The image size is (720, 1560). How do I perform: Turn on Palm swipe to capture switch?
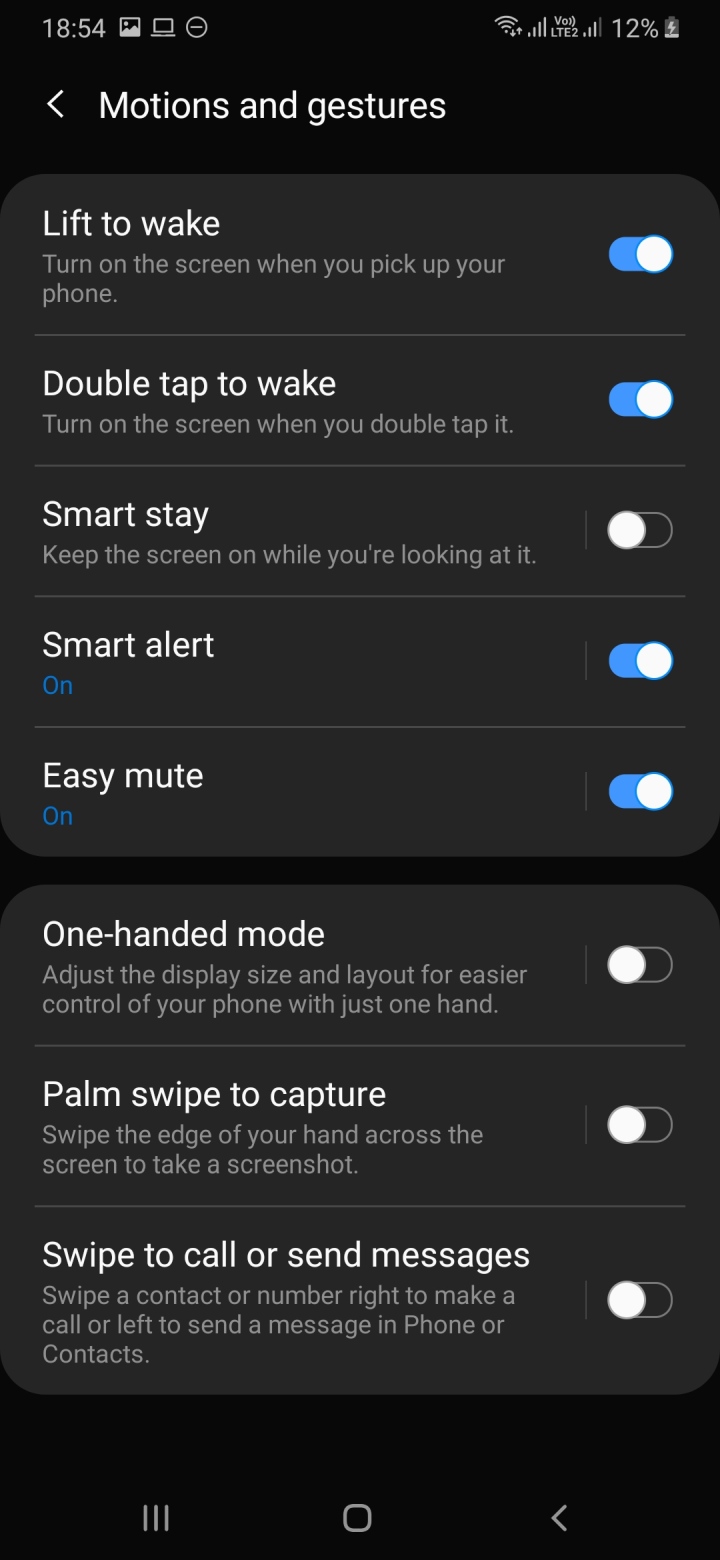(x=640, y=1125)
